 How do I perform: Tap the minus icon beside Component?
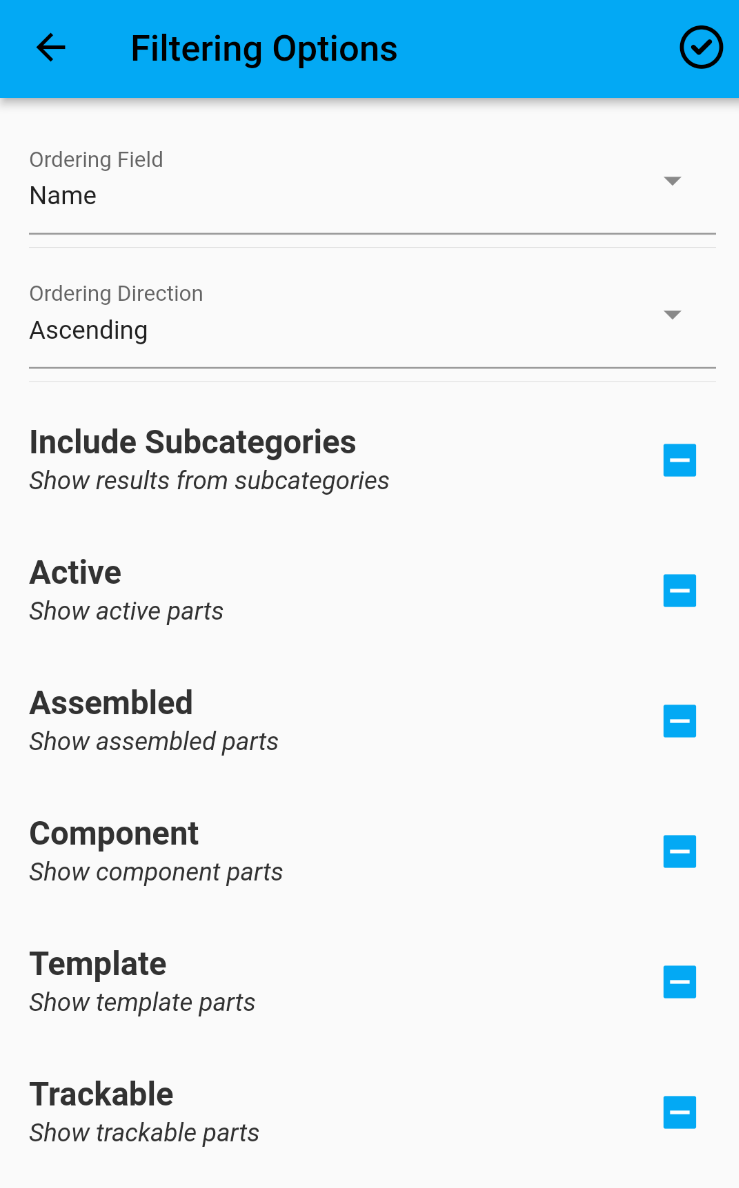click(679, 851)
